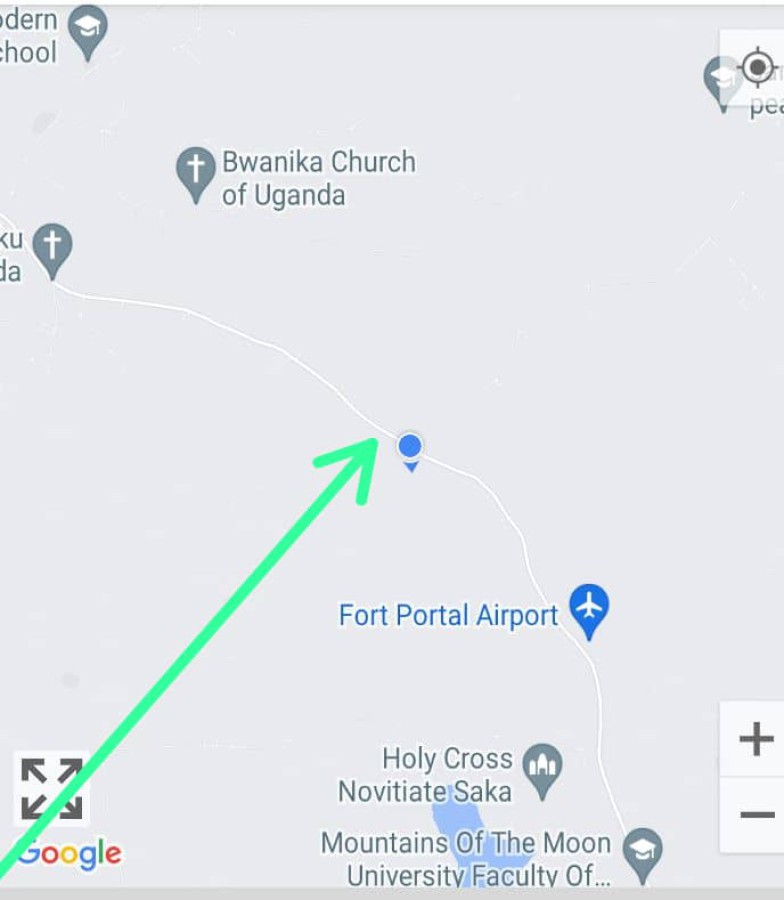Open Holy Cross Novitiate Saka place marker
The height and width of the screenshot is (900, 784).
[542, 769]
